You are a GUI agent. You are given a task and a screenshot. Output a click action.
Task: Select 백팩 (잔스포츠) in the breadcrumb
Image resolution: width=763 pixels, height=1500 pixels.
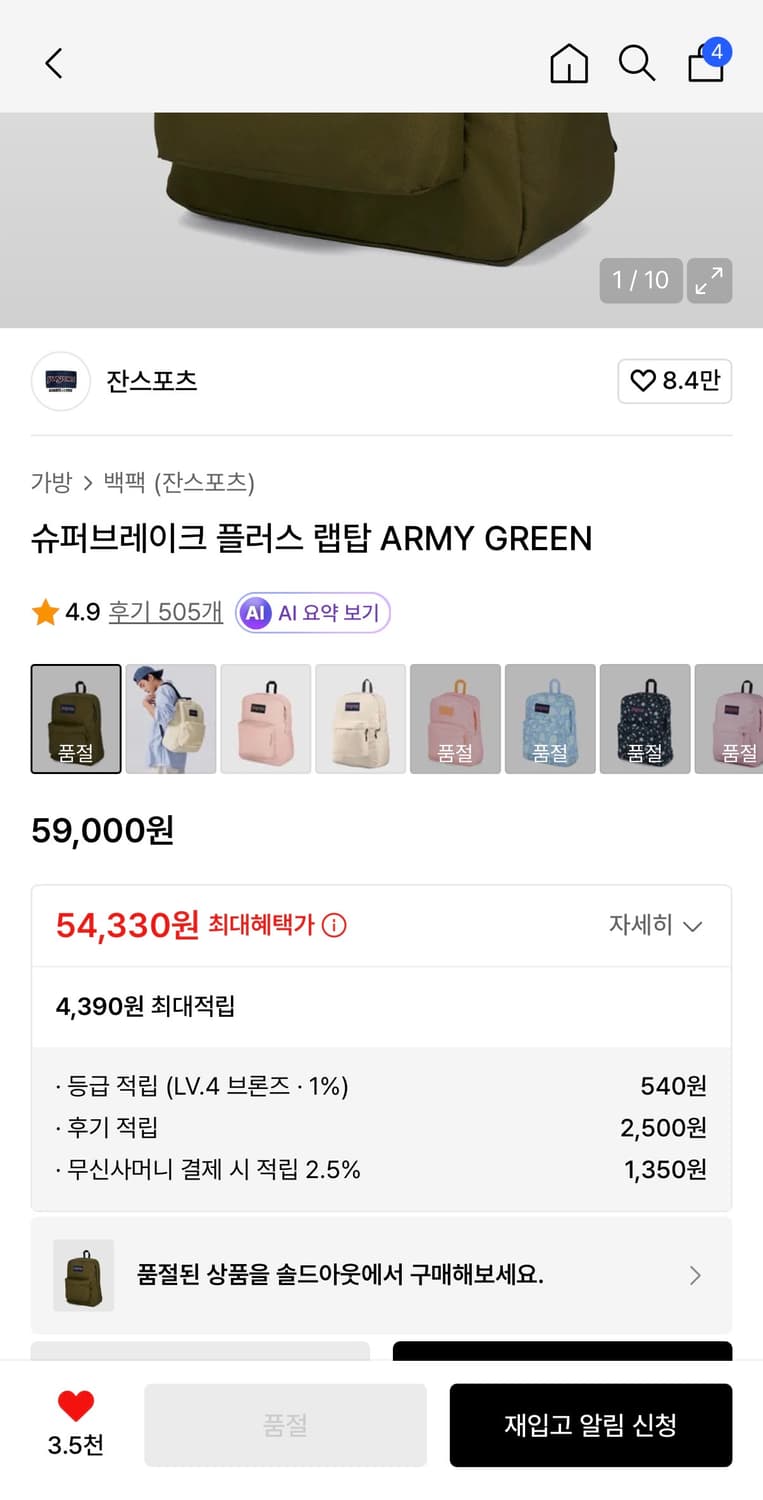click(x=177, y=483)
